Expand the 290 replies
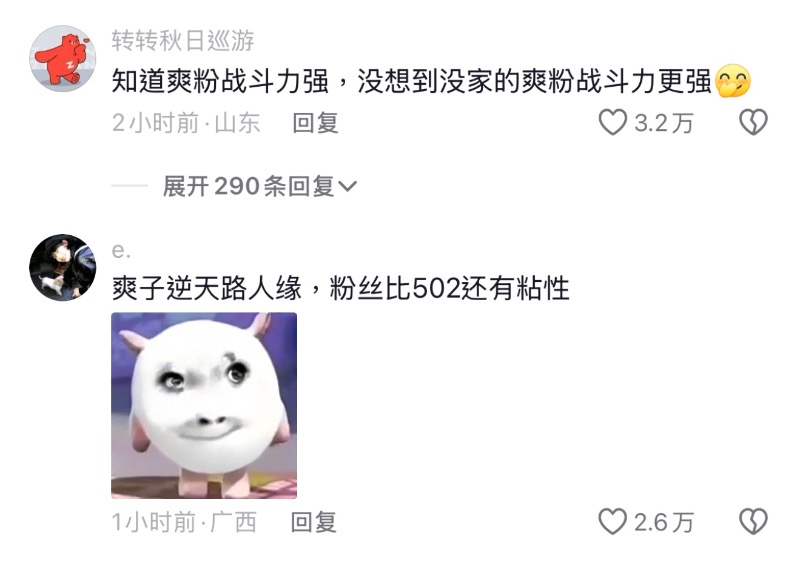The image size is (800, 567). [x=259, y=186]
